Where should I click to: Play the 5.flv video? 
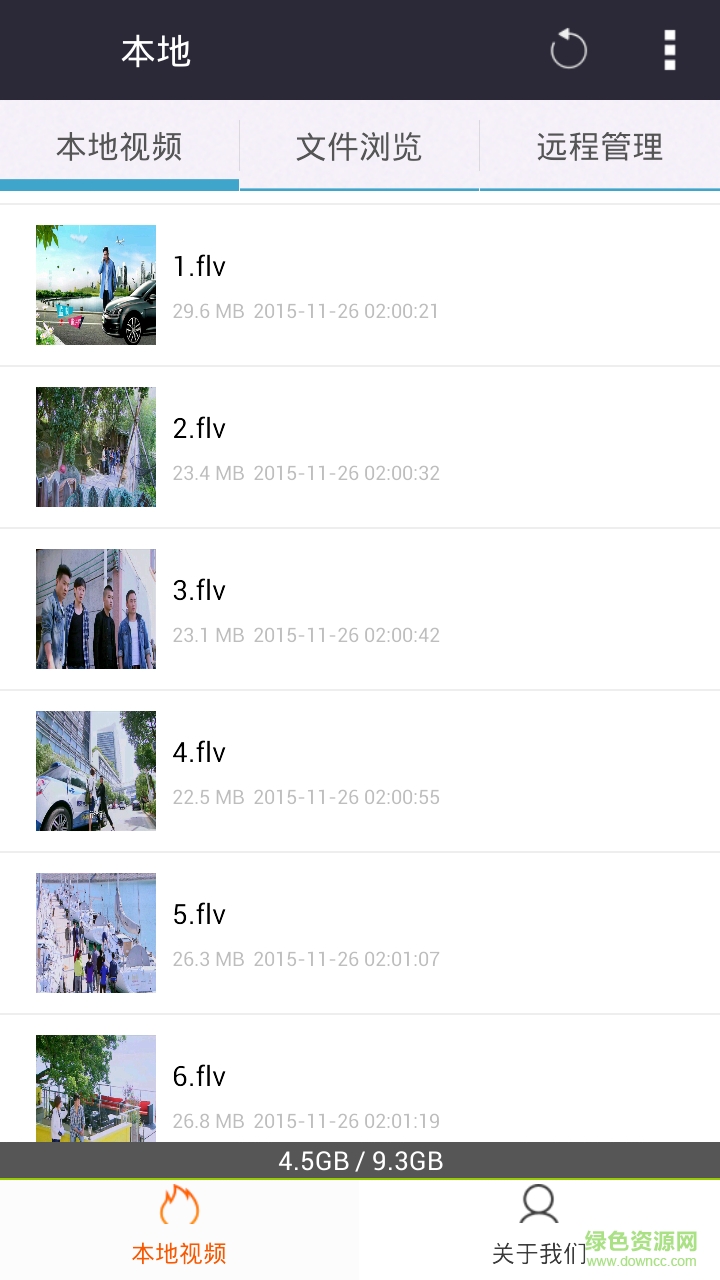[360, 933]
